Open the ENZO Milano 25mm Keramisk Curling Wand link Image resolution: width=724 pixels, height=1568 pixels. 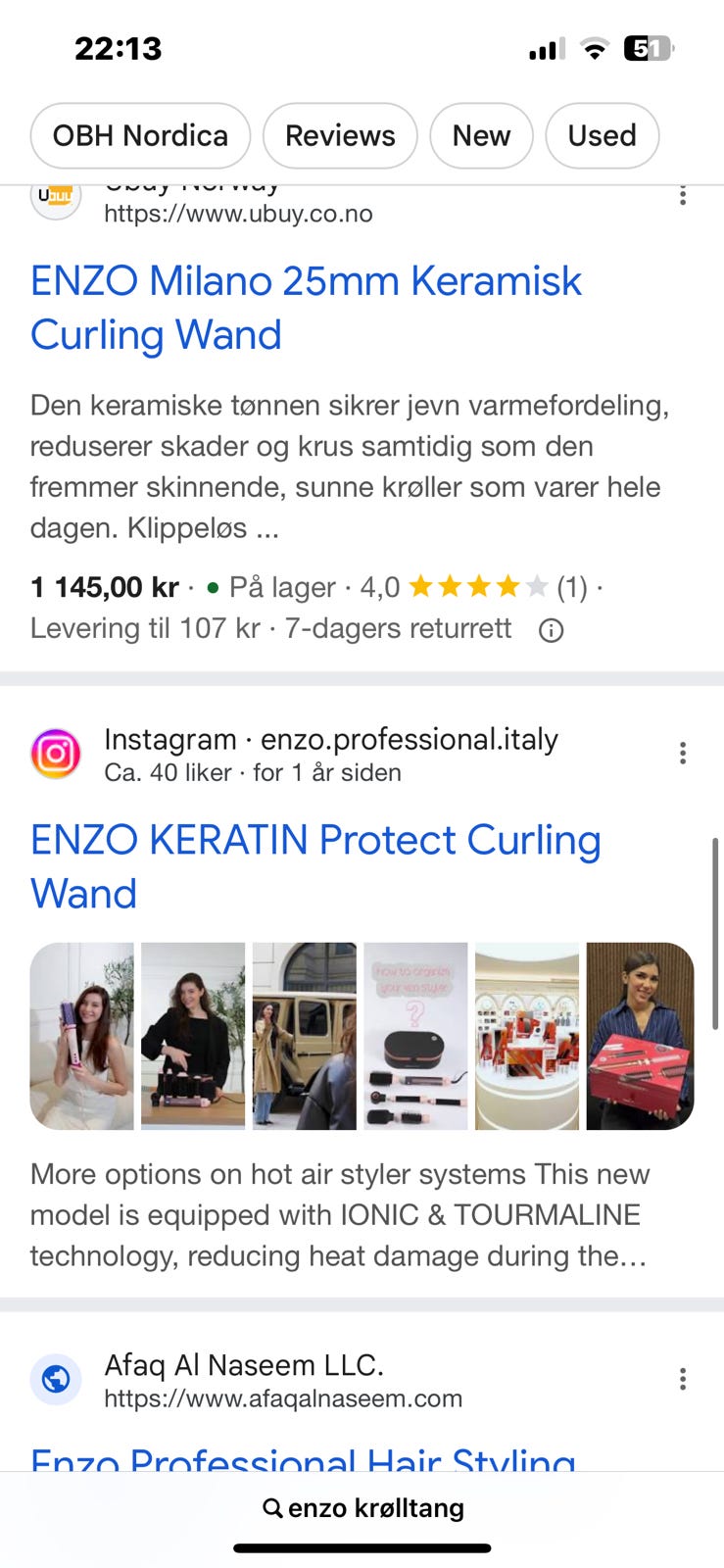click(x=306, y=307)
